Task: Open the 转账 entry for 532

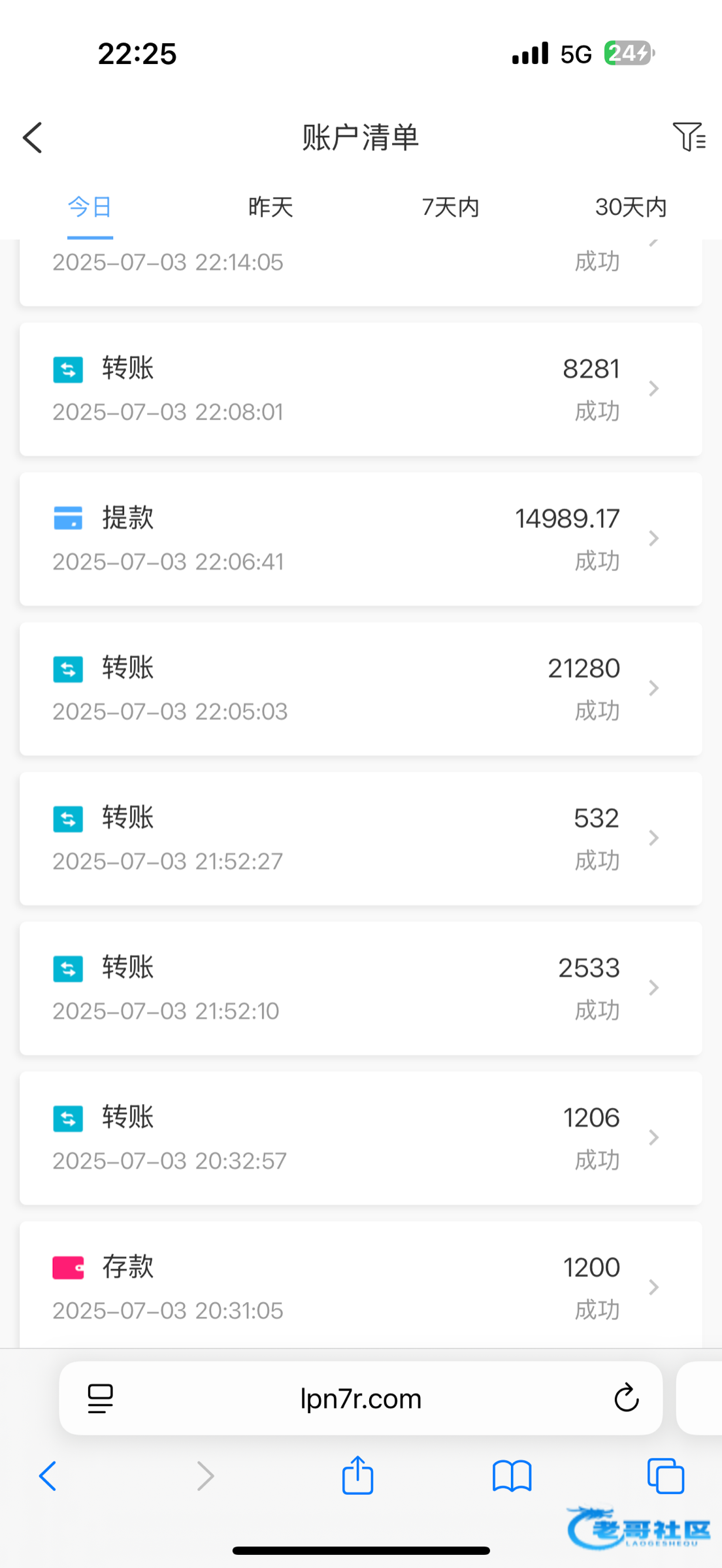Action: click(x=361, y=838)
